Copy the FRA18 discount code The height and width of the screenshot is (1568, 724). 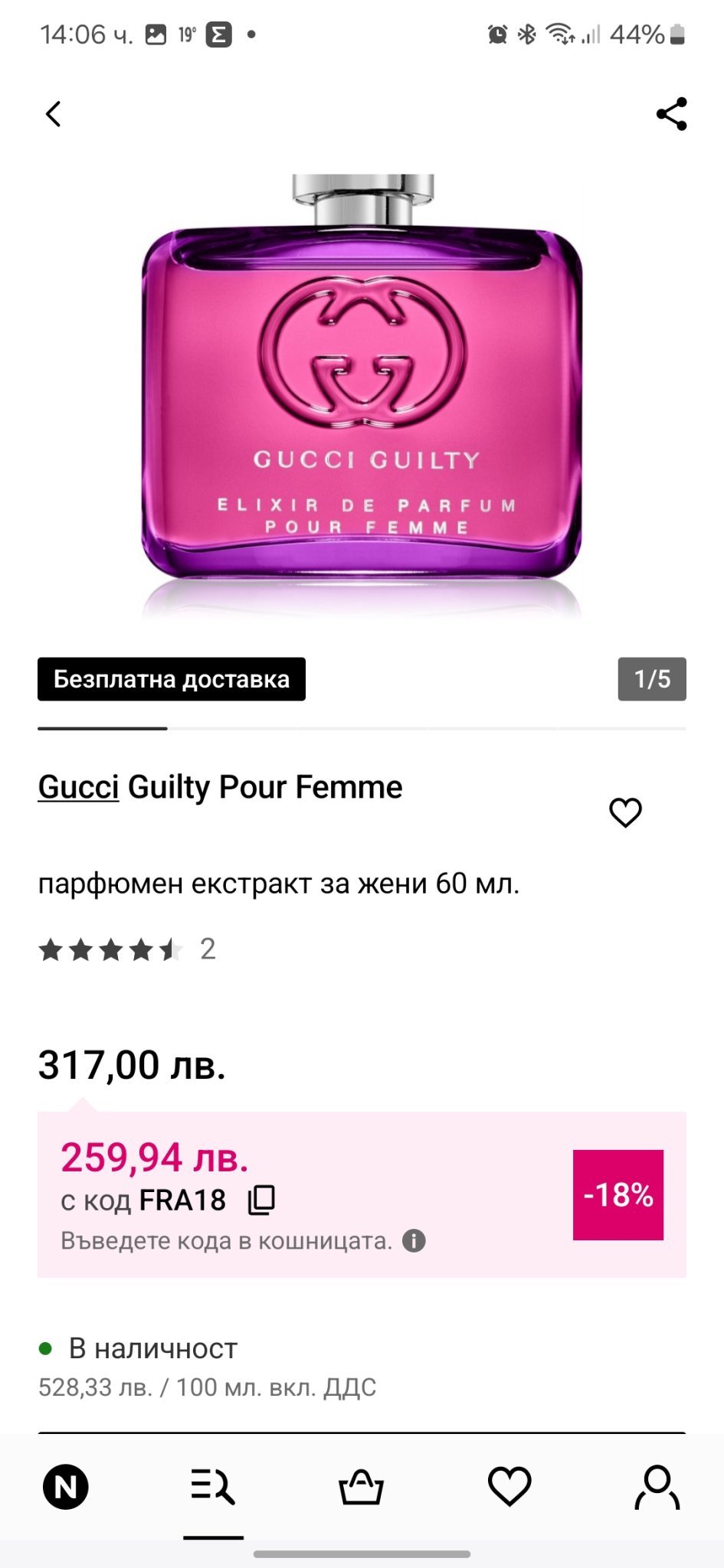pos(261,1200)
